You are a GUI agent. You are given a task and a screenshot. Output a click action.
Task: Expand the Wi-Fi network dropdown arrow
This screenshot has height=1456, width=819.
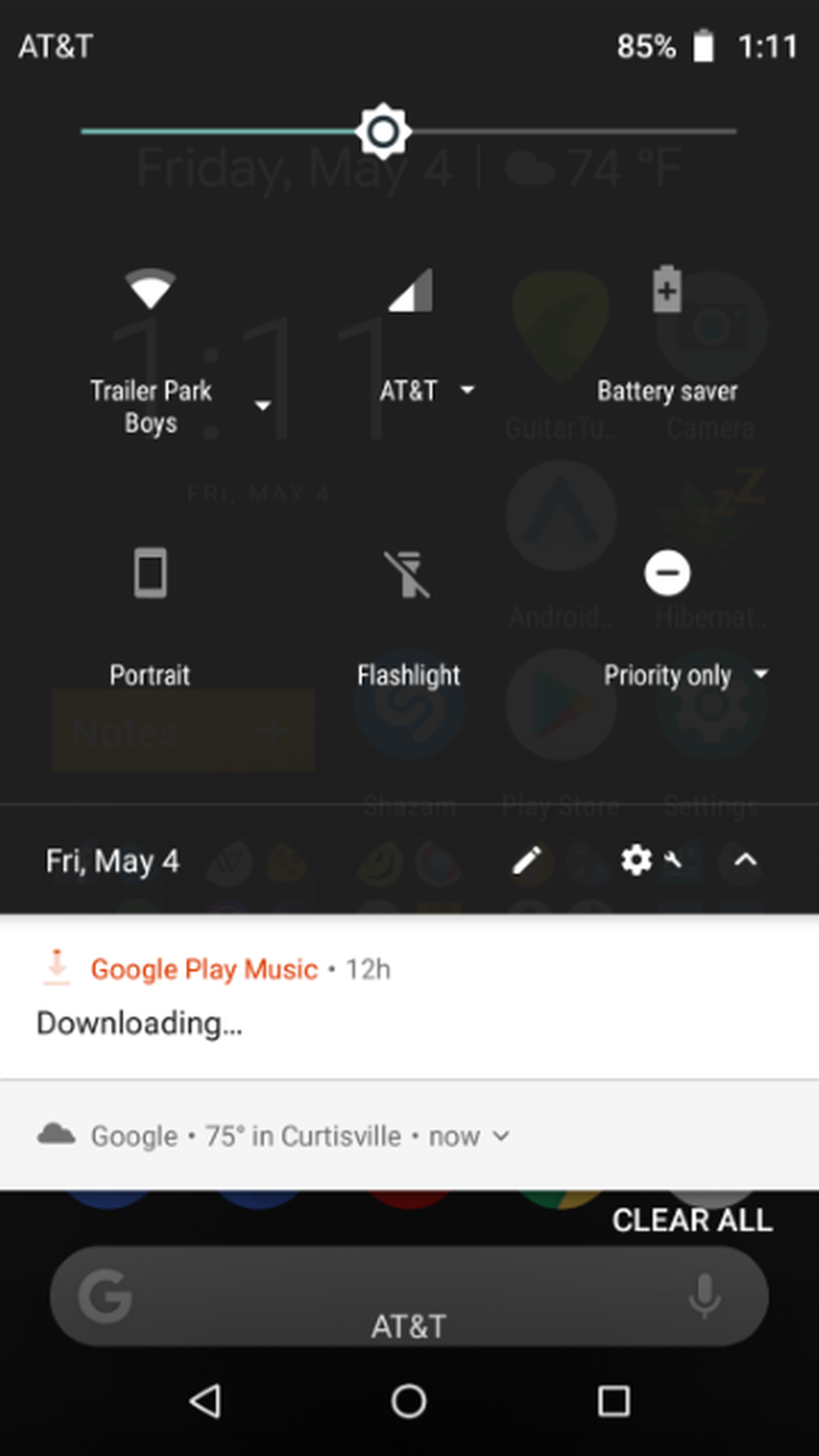point(262,406)
